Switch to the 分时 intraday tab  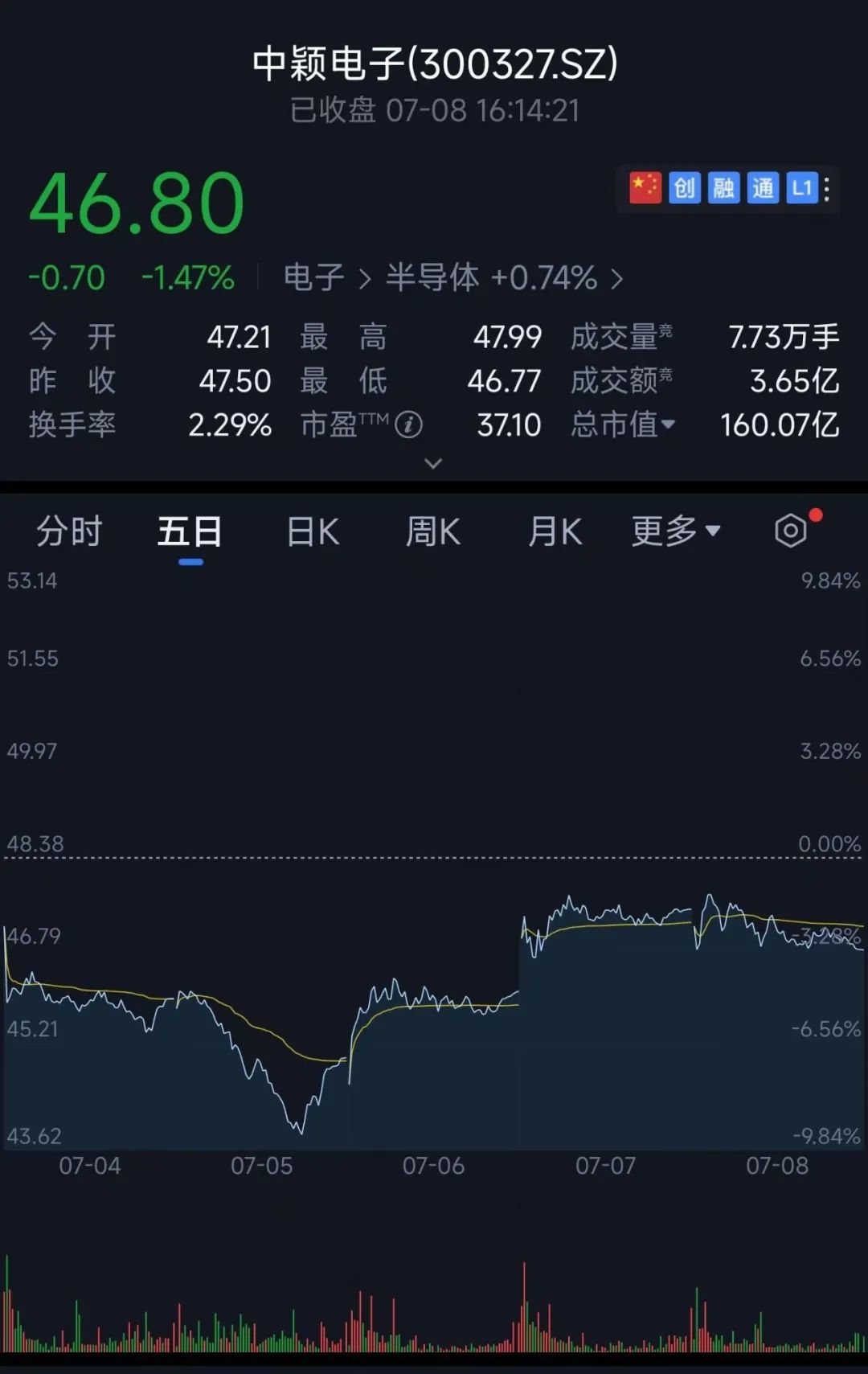point(68,531)
